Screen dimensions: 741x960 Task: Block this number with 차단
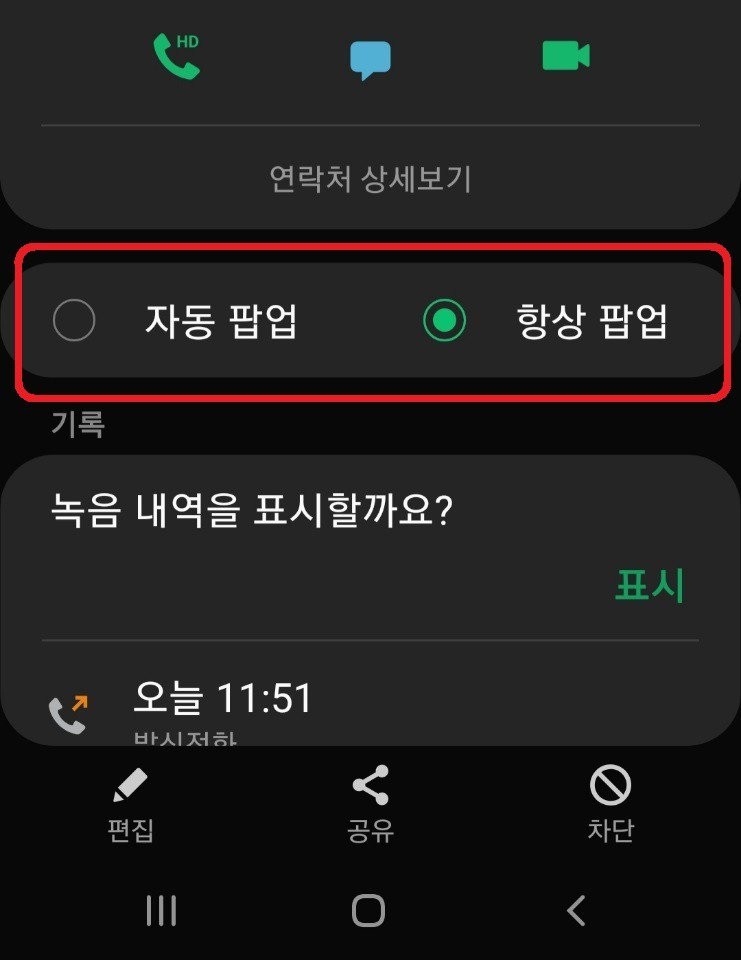[x=610, y=806]
